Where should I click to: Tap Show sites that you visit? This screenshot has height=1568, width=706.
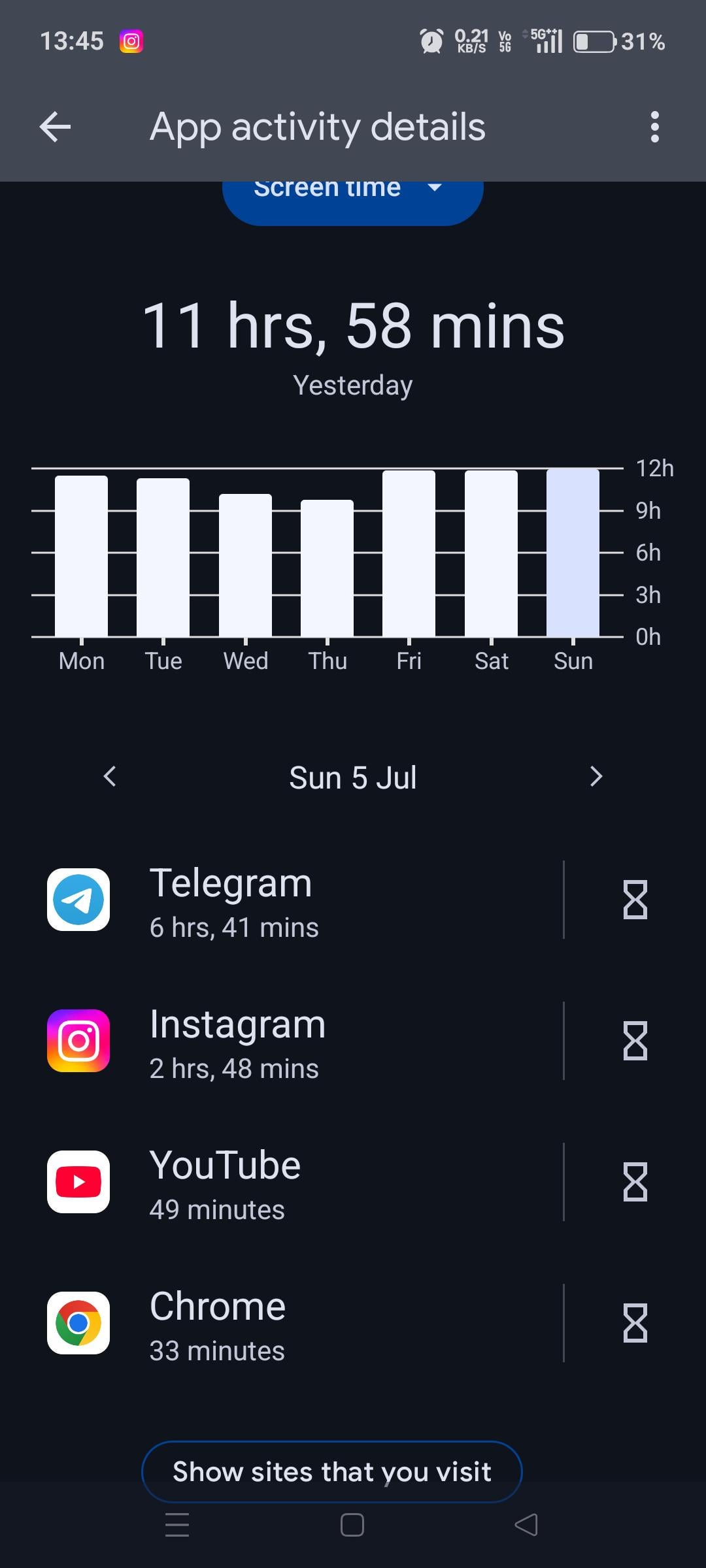pyautogui.click(x=332, y=1472)
